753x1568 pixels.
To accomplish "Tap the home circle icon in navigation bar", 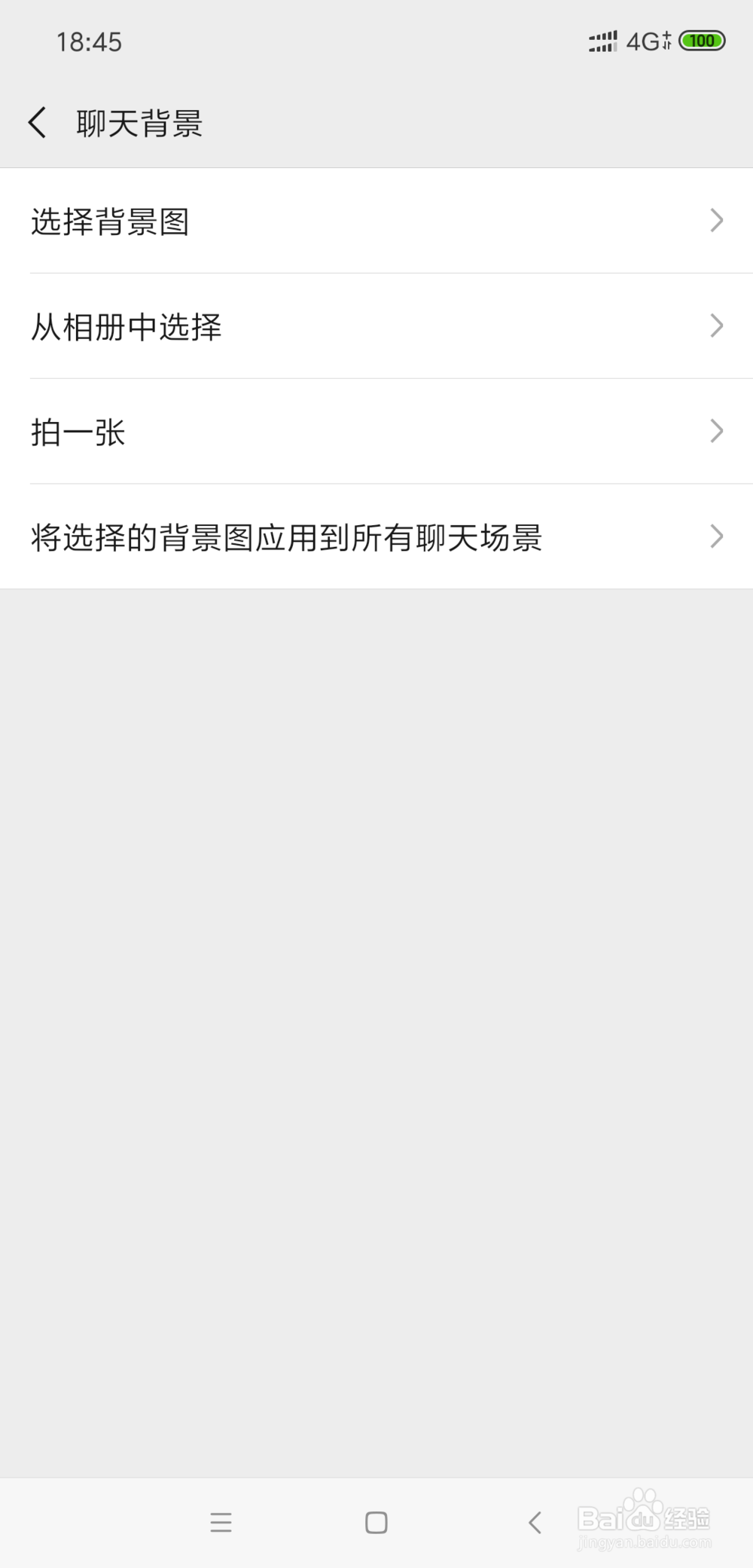I will pos(374,1523).
